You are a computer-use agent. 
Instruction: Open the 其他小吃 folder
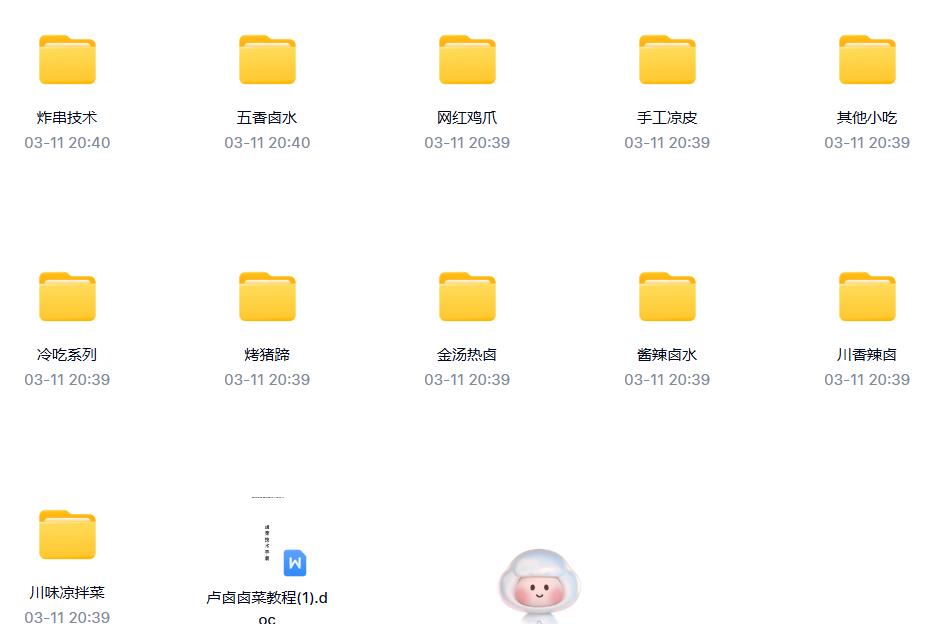click(867, 60)
